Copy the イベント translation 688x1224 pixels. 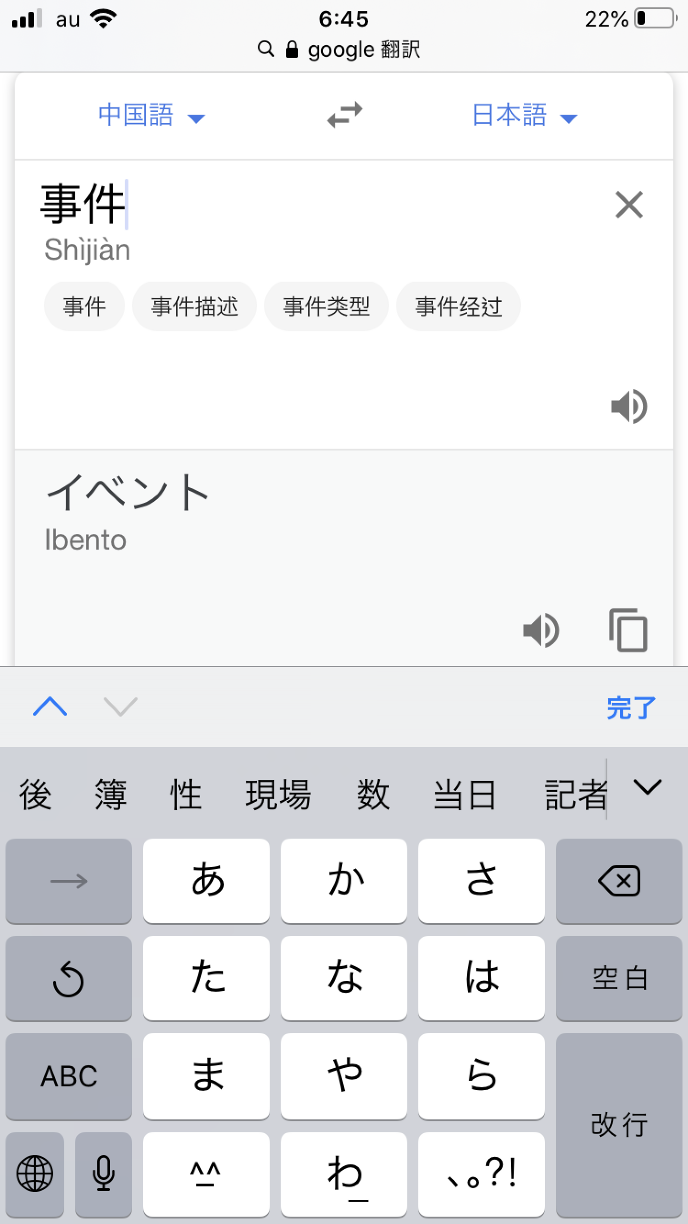click(x=628, y=631)
